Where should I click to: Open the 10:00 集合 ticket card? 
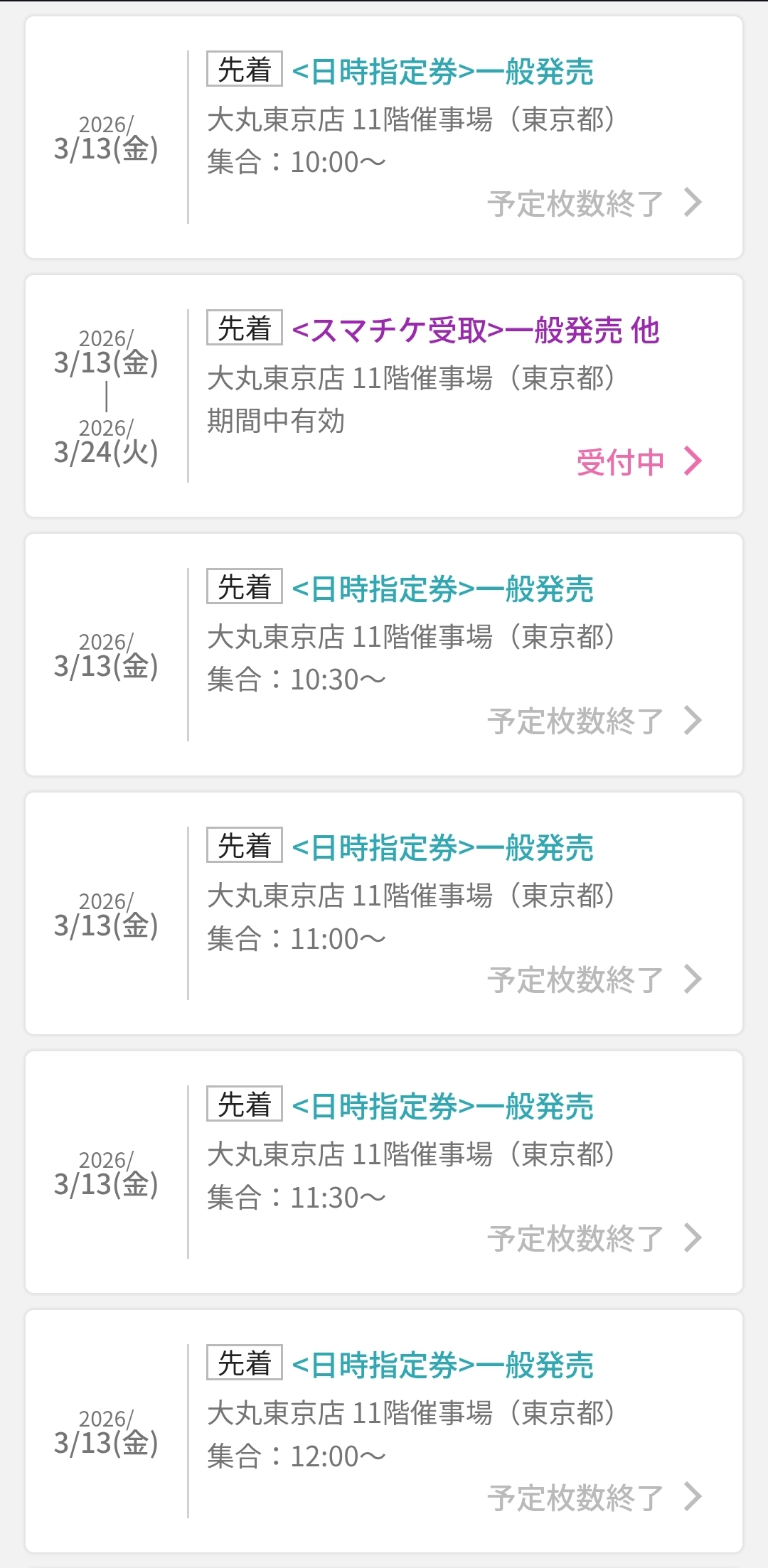coord(384,137)
